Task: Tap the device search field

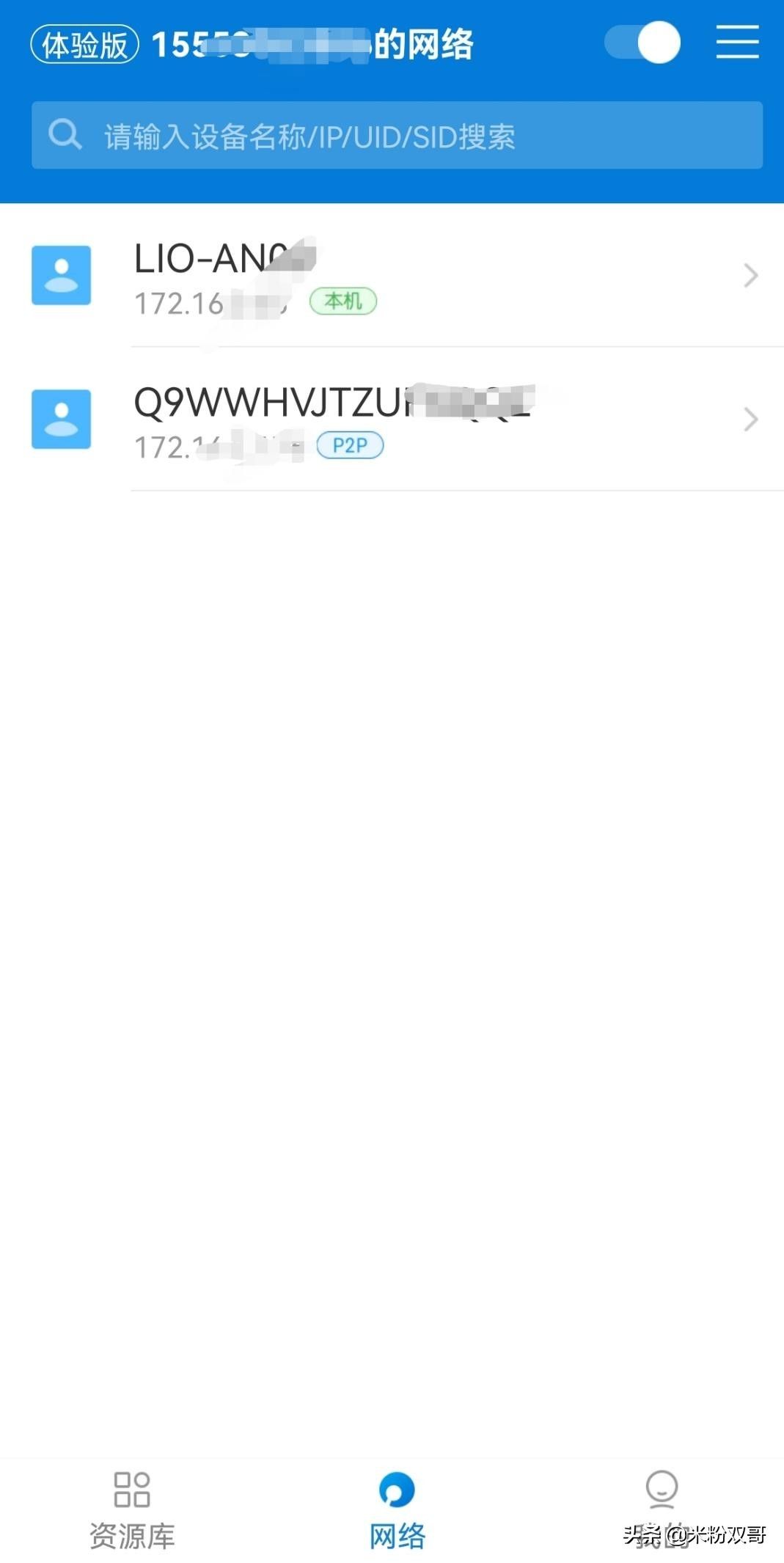Action: 397,136
